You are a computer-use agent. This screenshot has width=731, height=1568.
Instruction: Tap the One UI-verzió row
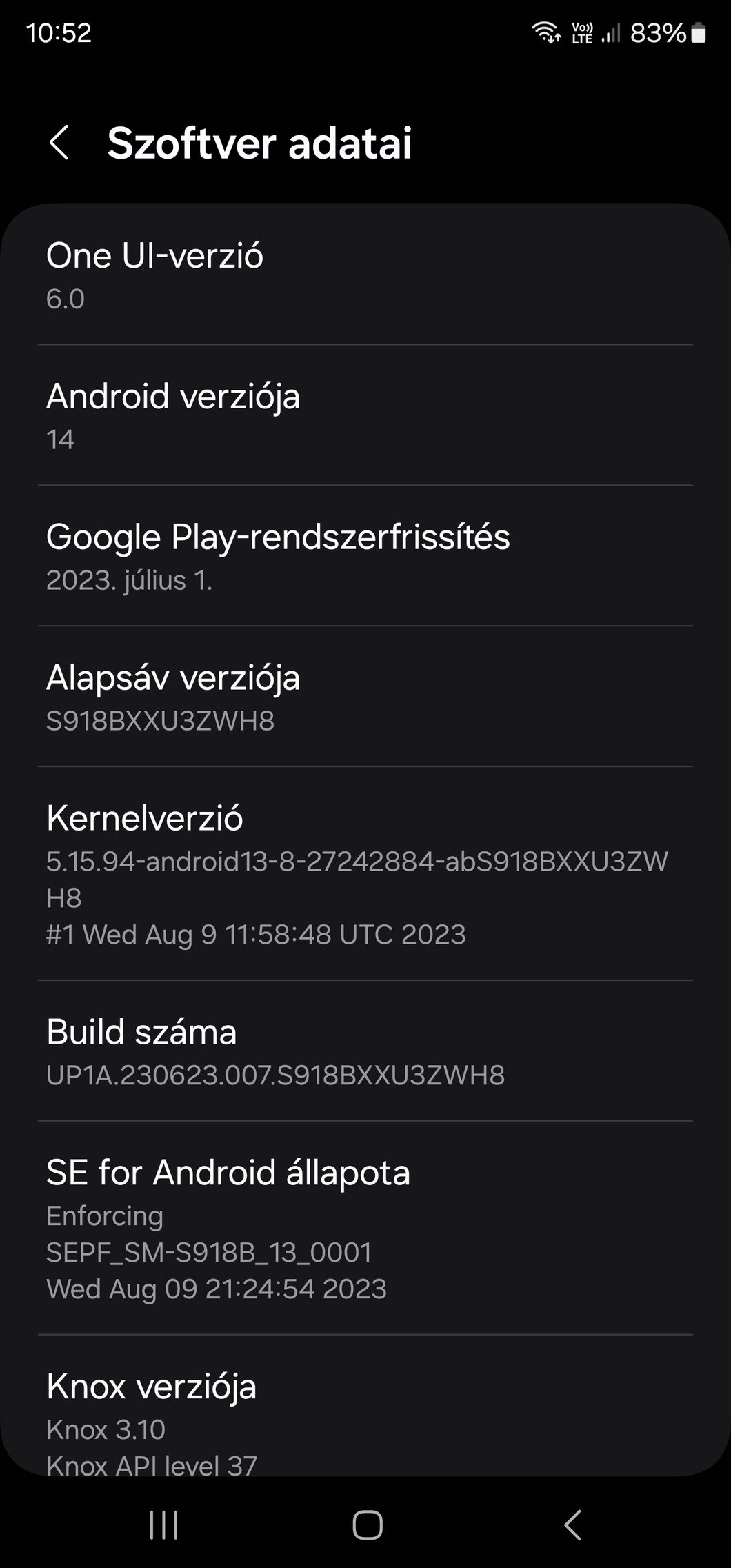point(365,276)
